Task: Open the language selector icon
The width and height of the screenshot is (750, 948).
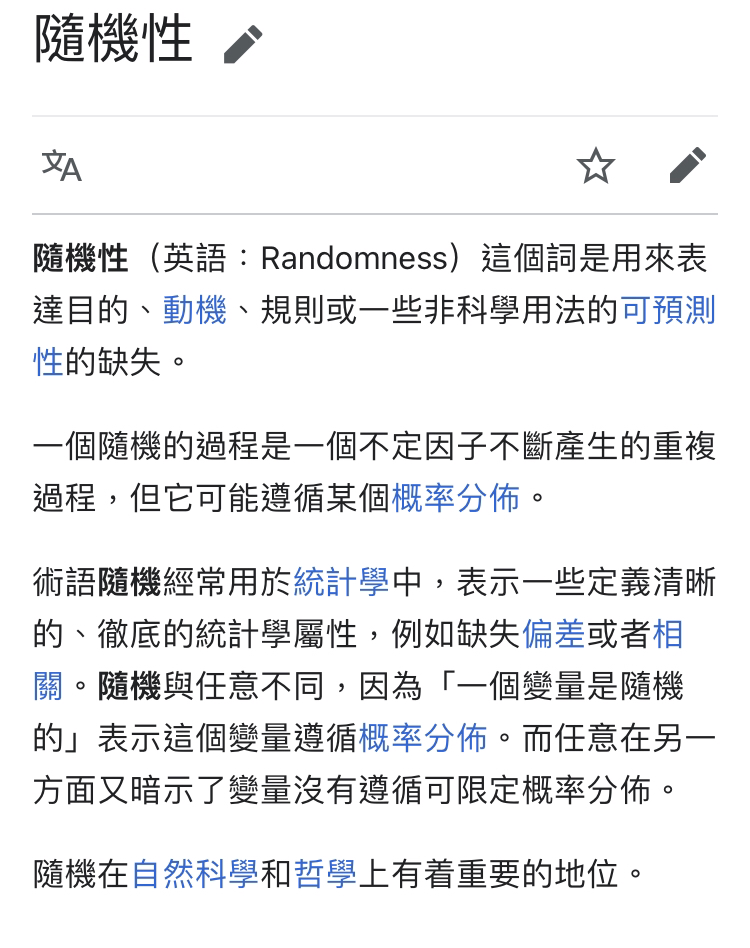Action: coord(62,167)
